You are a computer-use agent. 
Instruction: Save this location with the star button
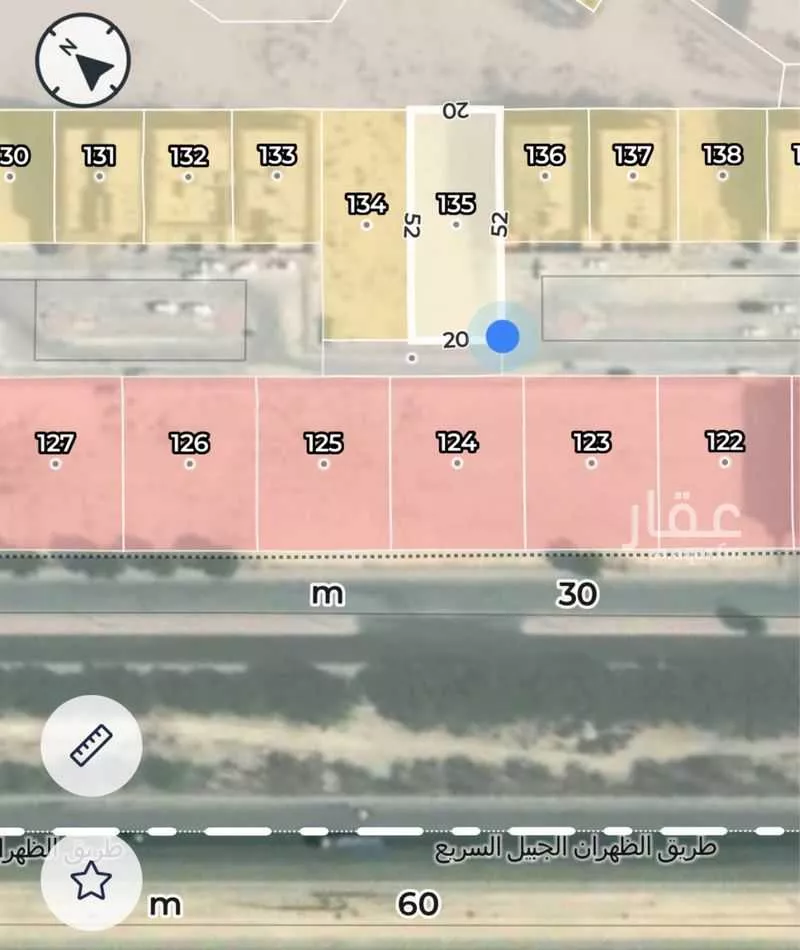tap(91, 882)
